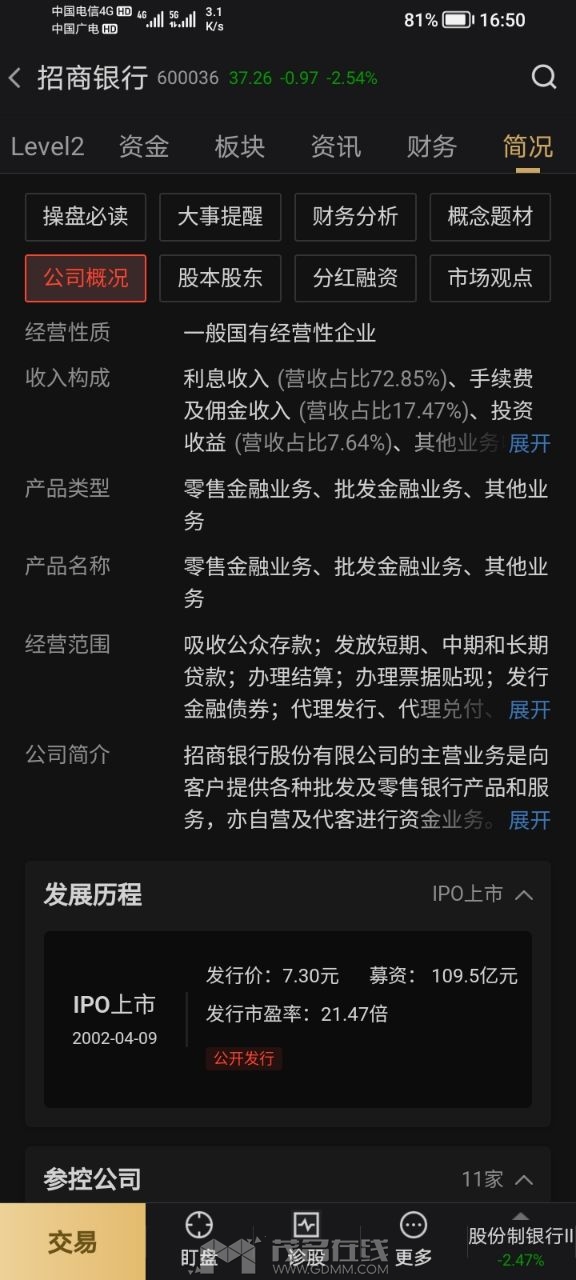576x1280 pixels.
Task: View 股本股东 information
Action: (x=220, y=278)
